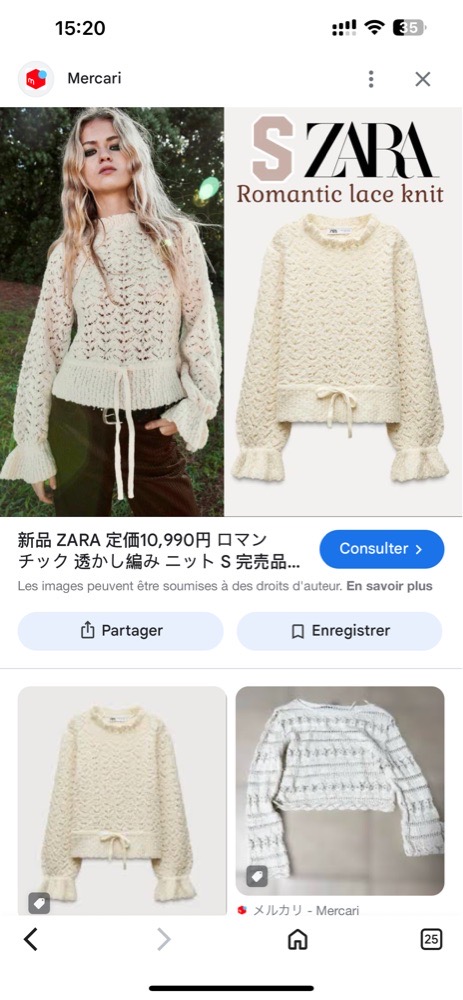
Task: Share this image with Partager
Action: point(121,631)
